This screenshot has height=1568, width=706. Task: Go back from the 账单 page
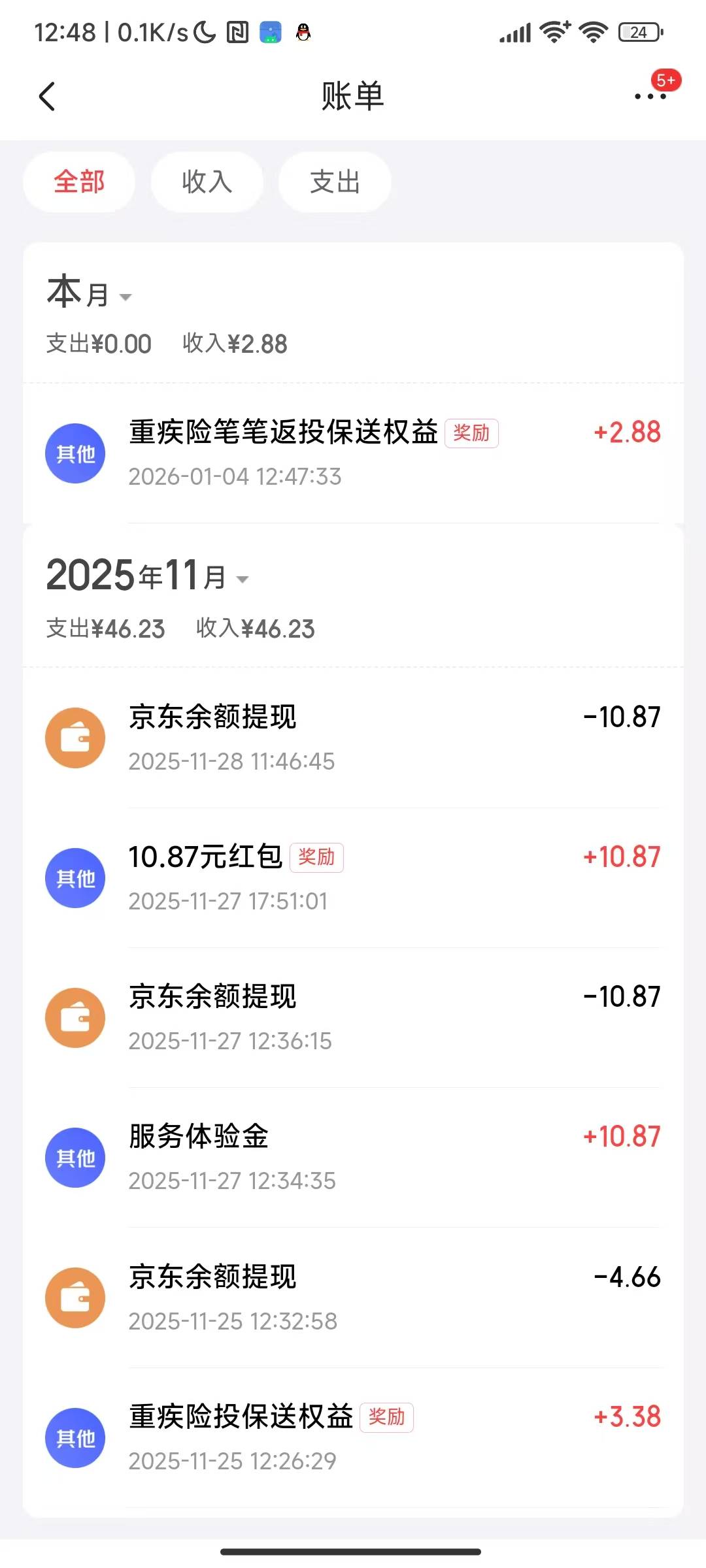tap(47, 97)
